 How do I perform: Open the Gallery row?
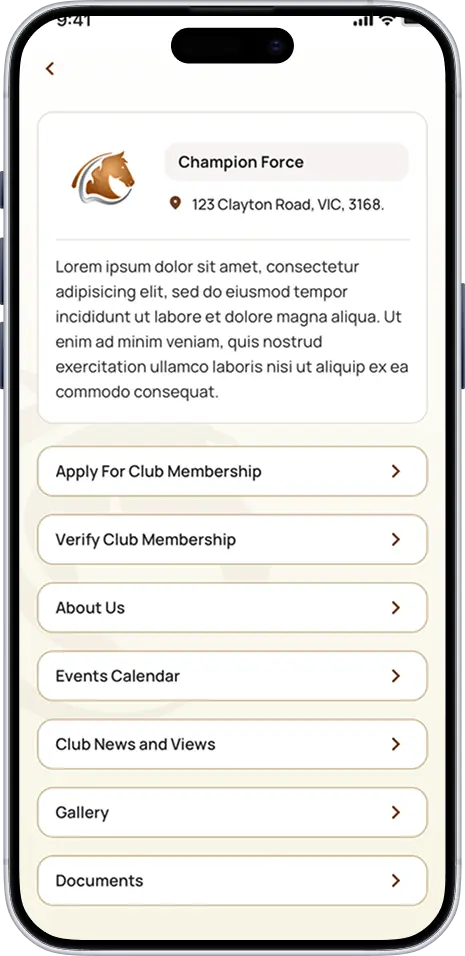pos(232,813)
